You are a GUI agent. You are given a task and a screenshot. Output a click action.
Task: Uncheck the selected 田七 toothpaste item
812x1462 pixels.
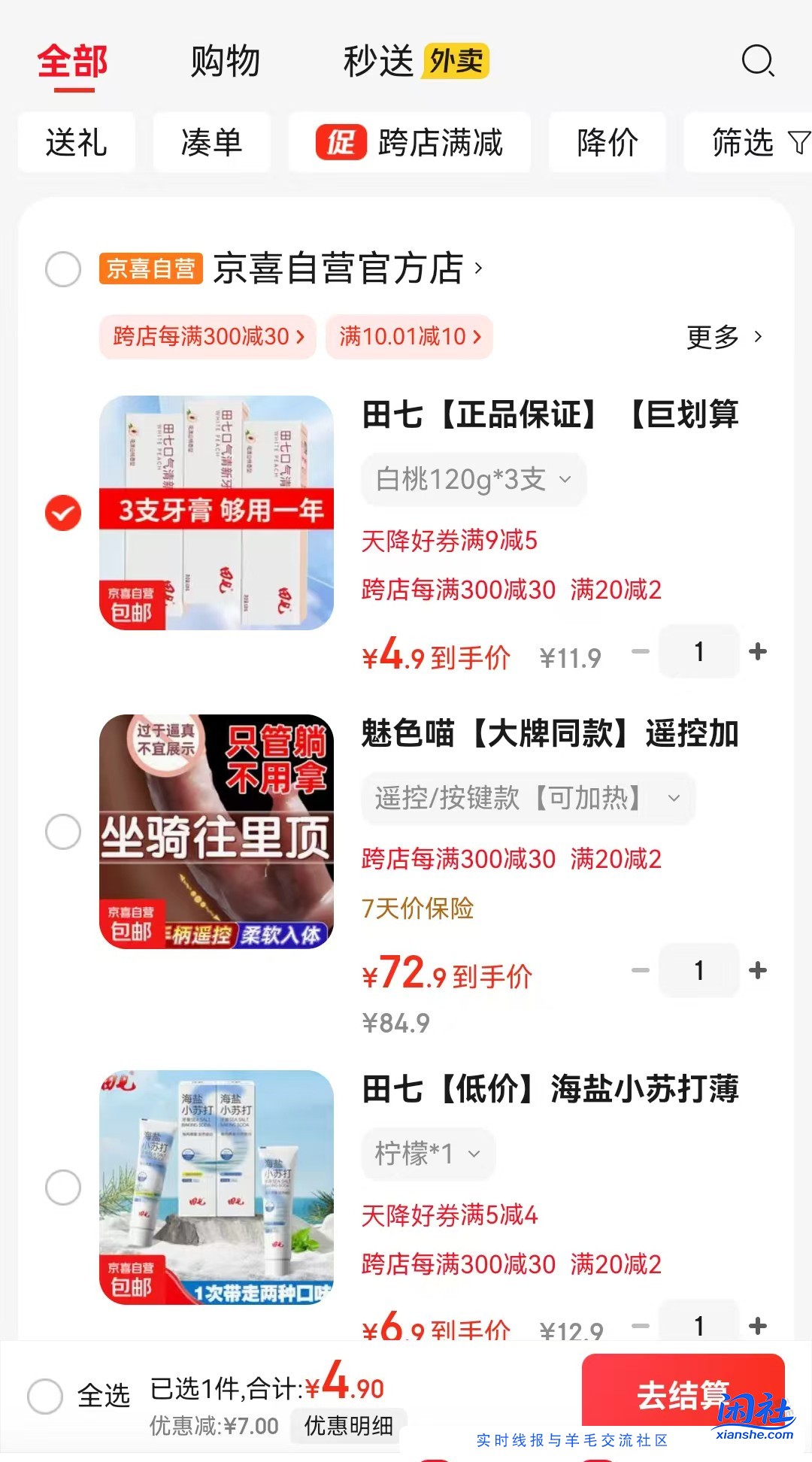pyautogui.click(x=62, y=513)
